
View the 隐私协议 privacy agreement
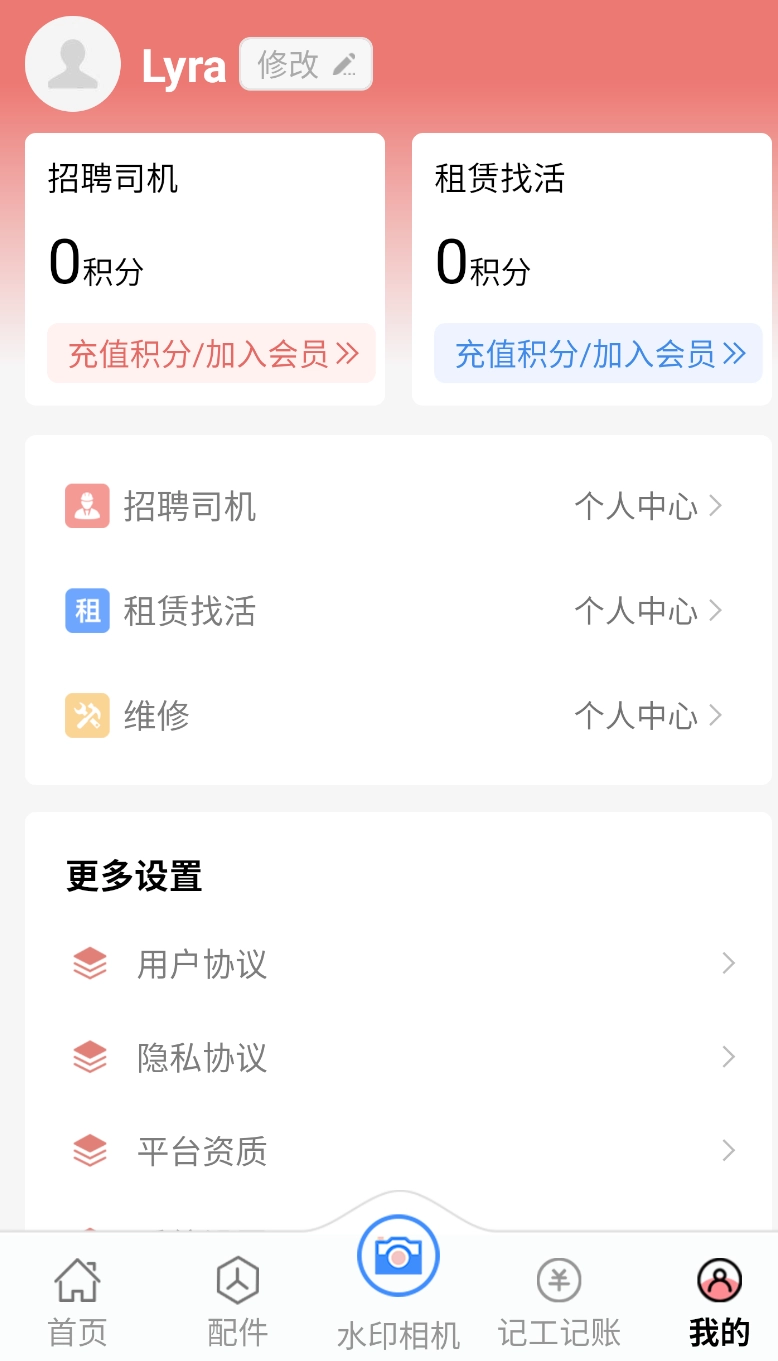pyautogui.click(x=398, y=1057)
